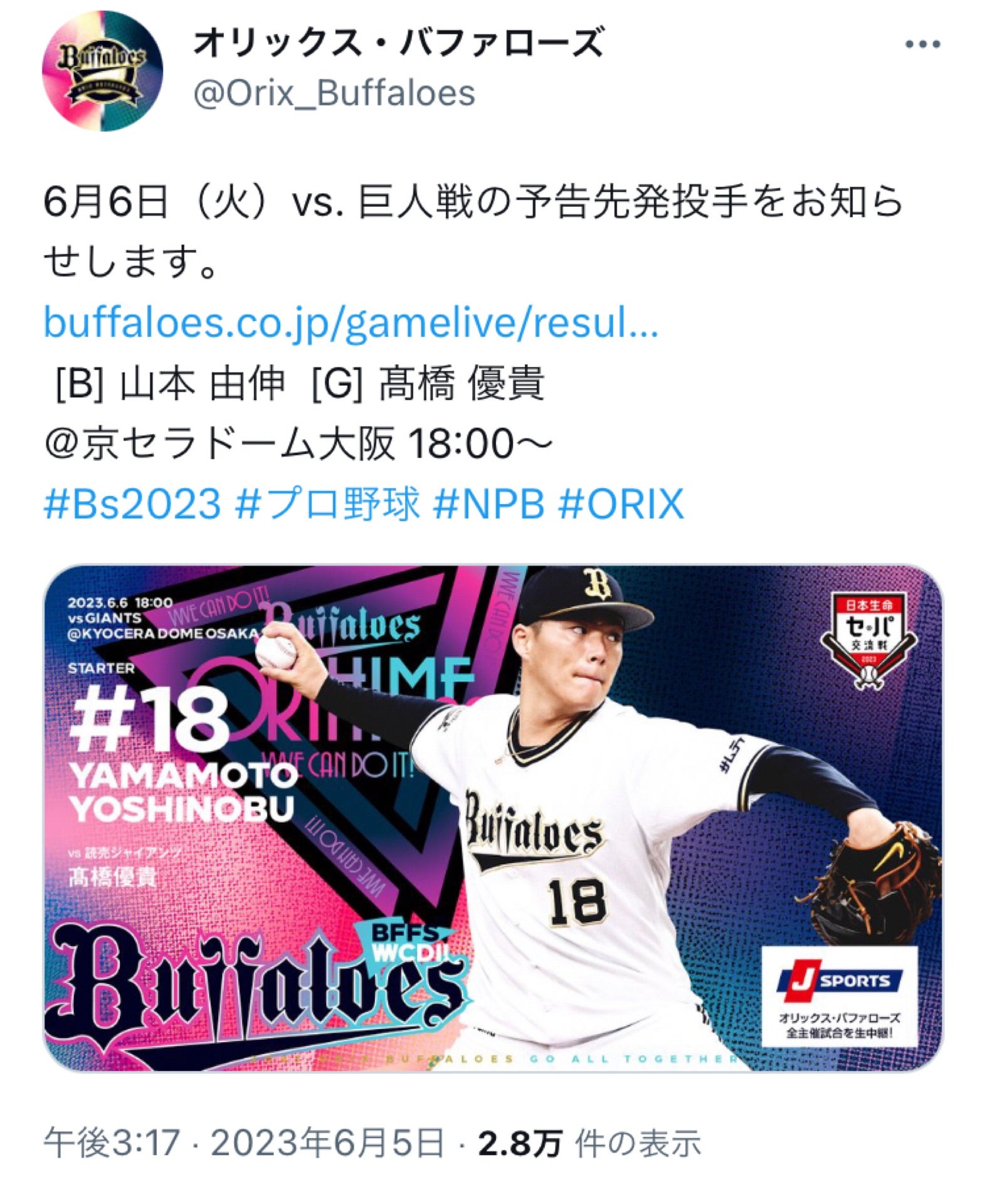This screenshot has width=987, height=1204.
Task: Open the buffaloes.co.jp gamelive link
Action: (x=351, y=322)
